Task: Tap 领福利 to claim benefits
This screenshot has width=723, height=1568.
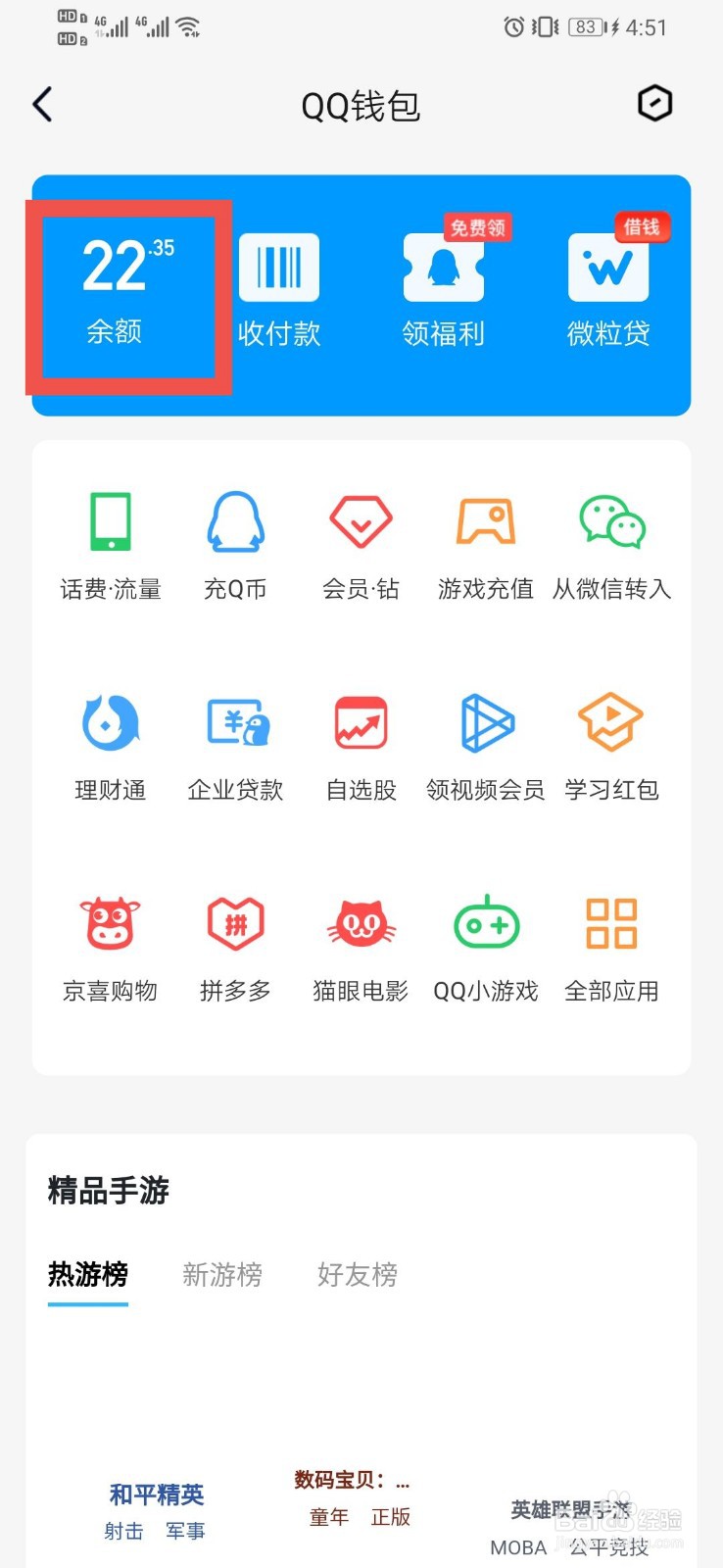Action: pyautogui.click(x=444, y=291)
